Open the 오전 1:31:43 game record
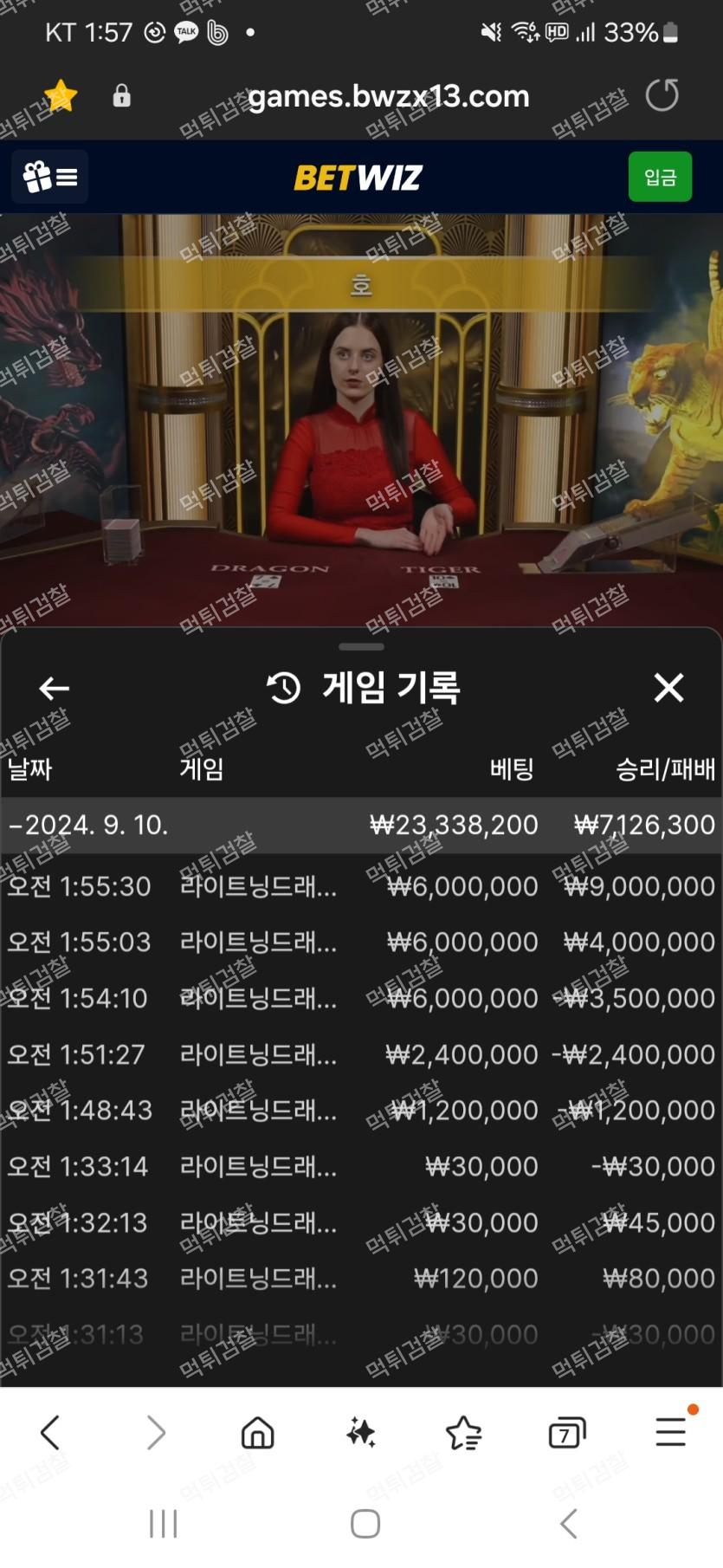Screen dimensions: 723x1568 (x=361, y=1278)
